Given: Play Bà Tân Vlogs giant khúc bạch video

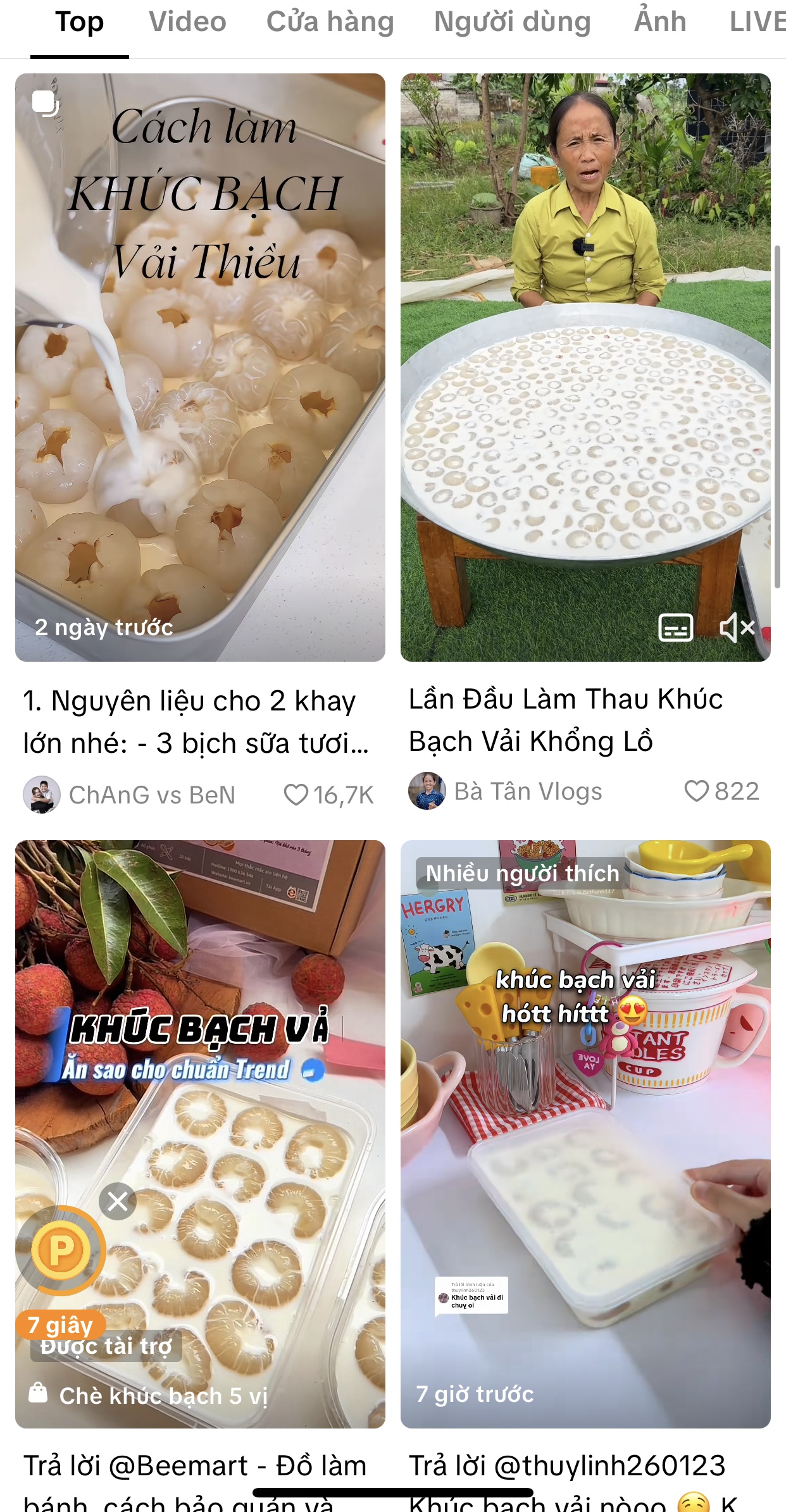Looking at the screenshot, I should tap(585, 367).
